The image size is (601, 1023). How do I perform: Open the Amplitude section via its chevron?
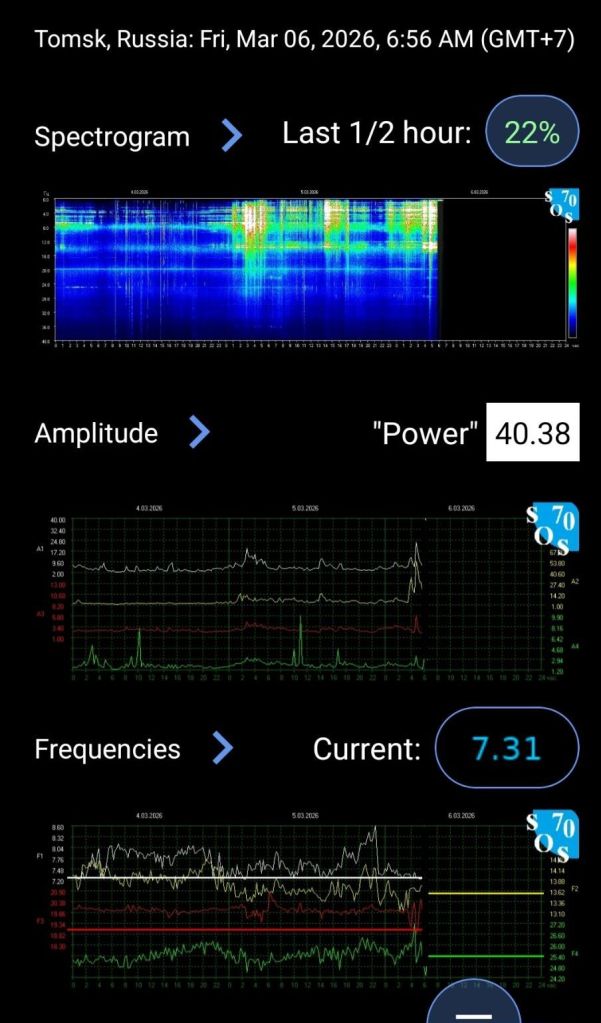tap(200, 432)
